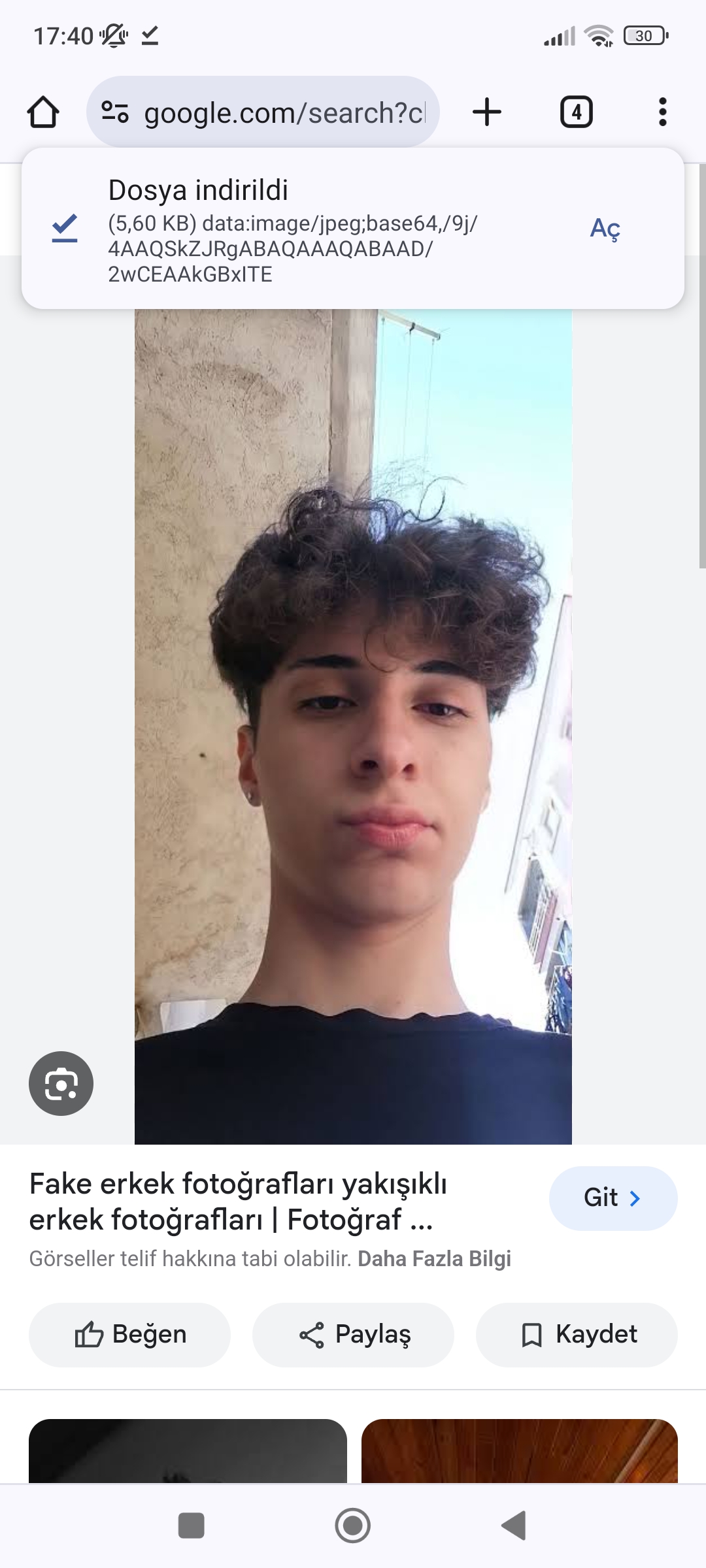Save the image with Kaydet
Screen dimensions: 706x1568
pyautogui.click(x=577, y=1334)
